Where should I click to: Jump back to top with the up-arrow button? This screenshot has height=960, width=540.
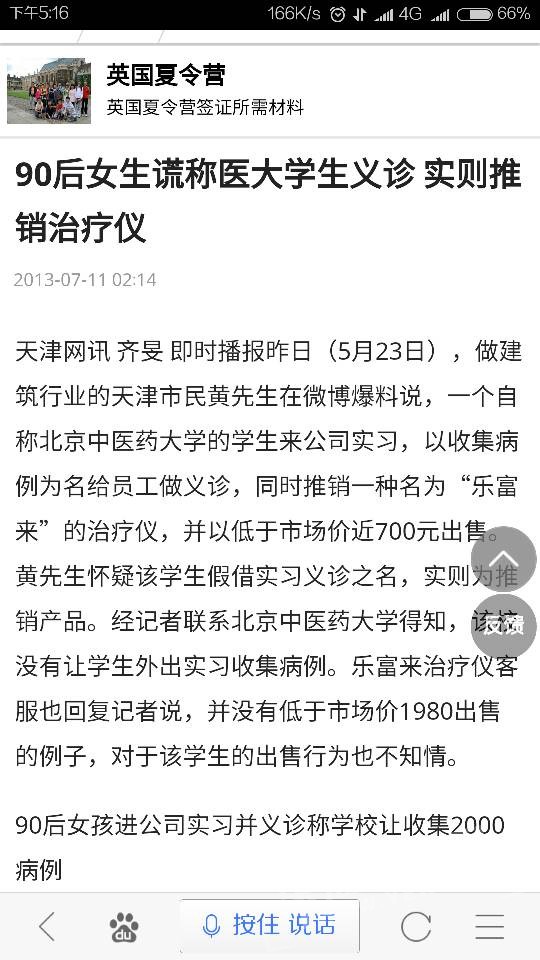click(x=504, y=559)
